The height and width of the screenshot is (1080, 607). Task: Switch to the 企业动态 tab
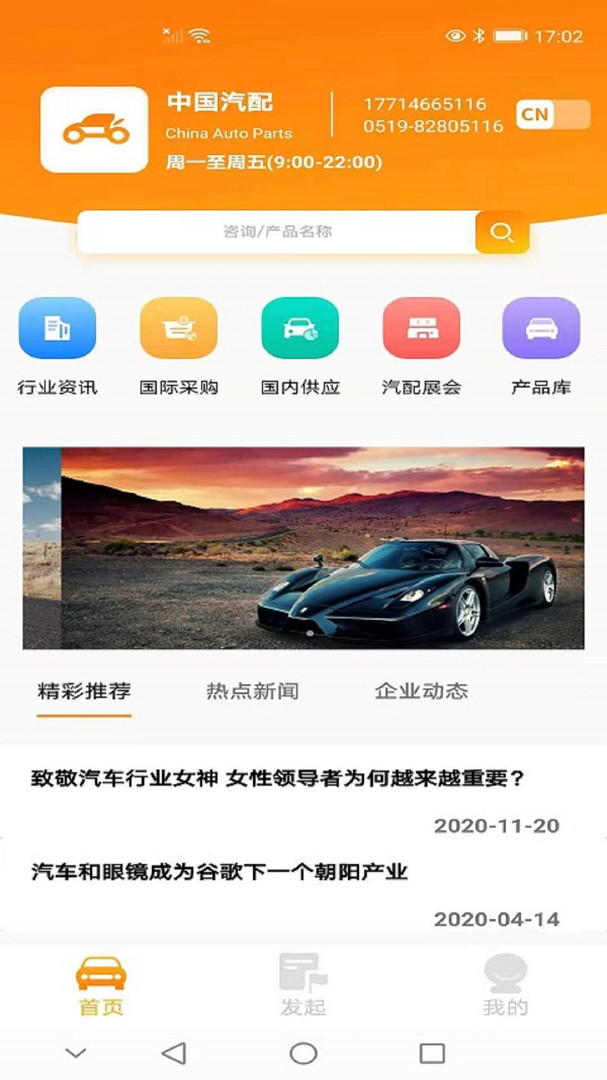point(421,691)
